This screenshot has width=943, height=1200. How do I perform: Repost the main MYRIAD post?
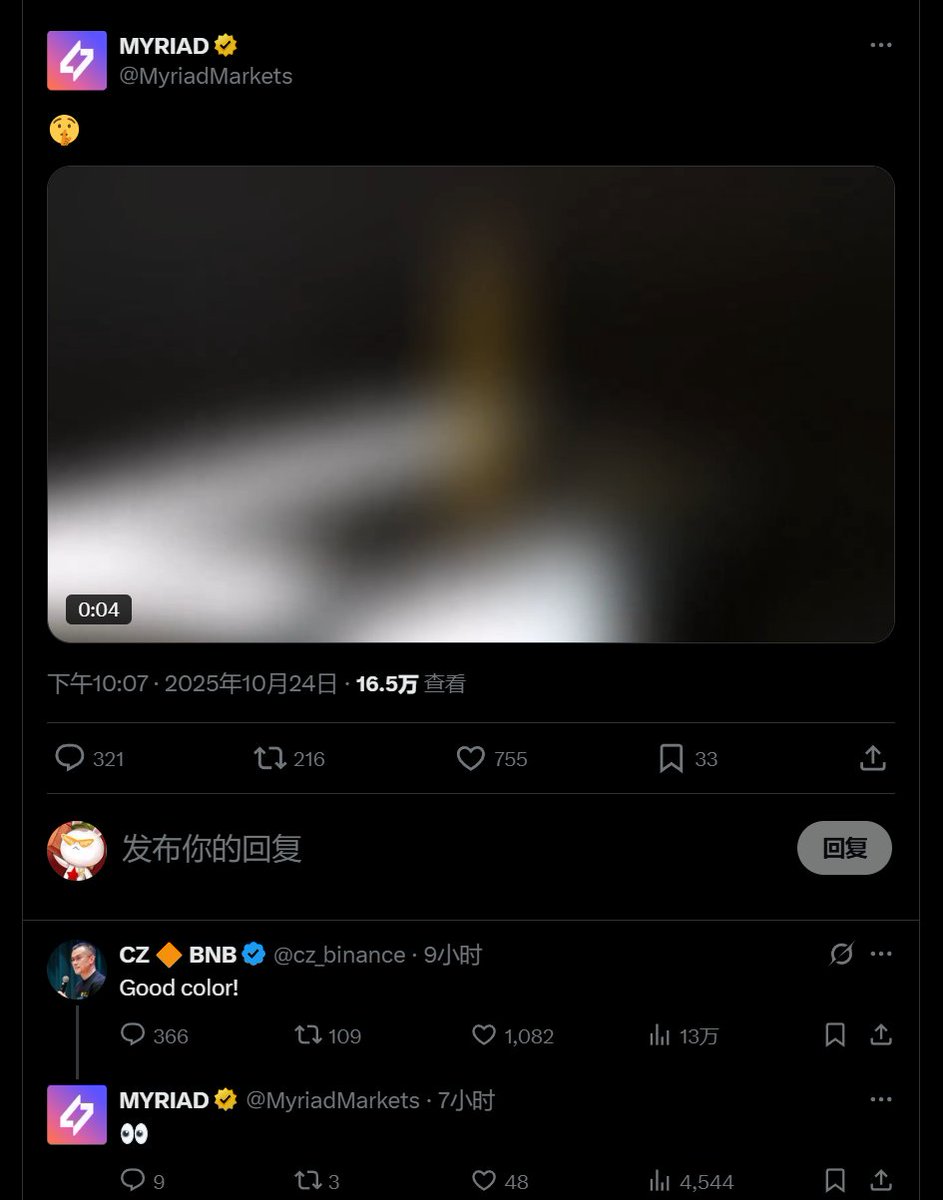coord(270,759)
